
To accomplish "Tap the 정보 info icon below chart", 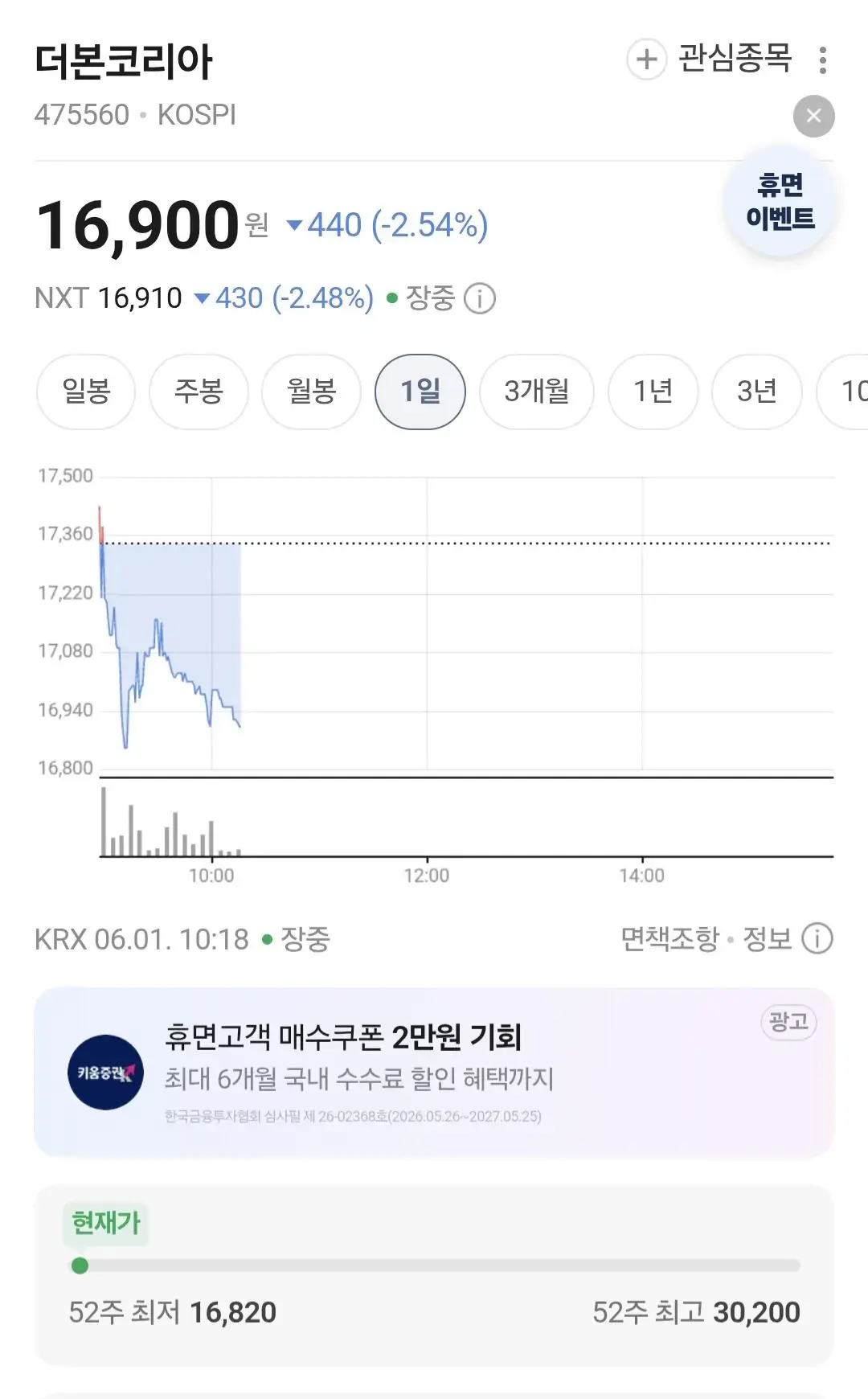I will coord(817,938).
